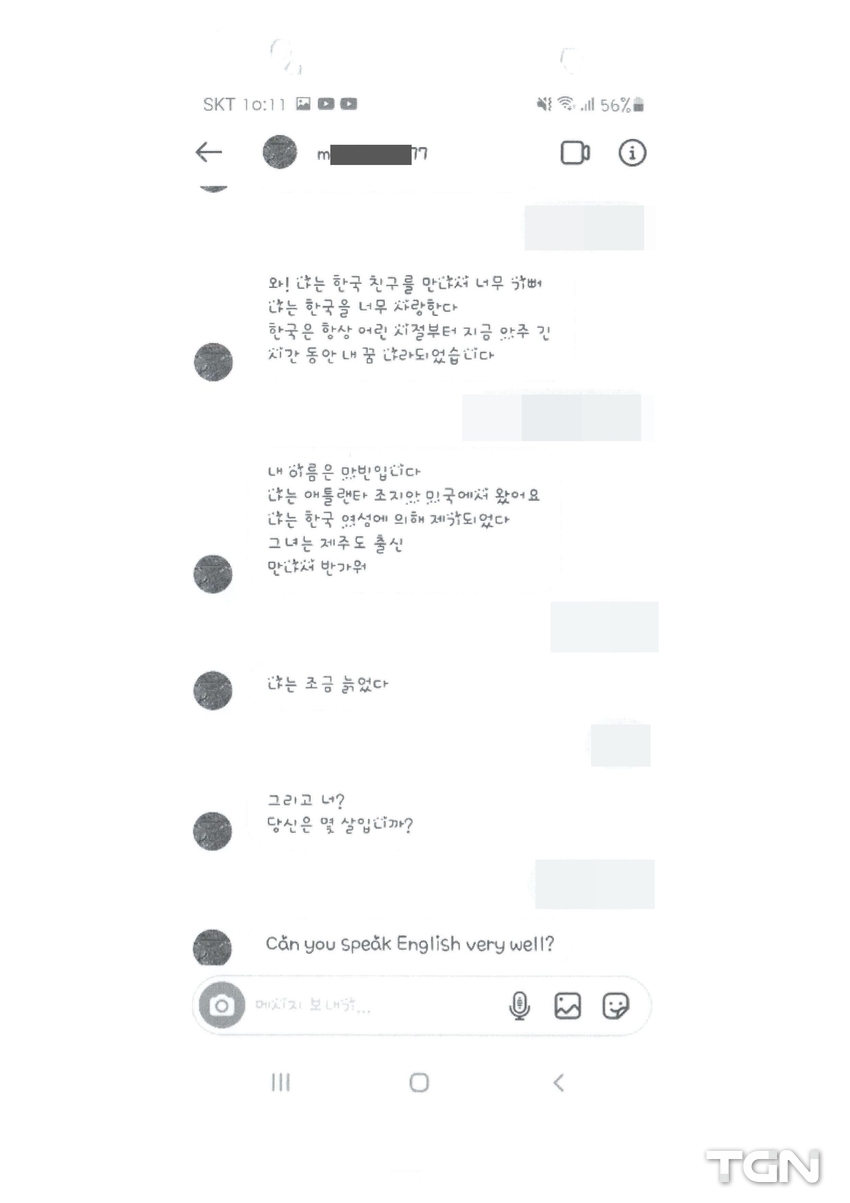Image resolution: width=850 pixels, height=1203 pixels.
Task: Open the contact's profile picture in the header
Action: tap(281, 152)
